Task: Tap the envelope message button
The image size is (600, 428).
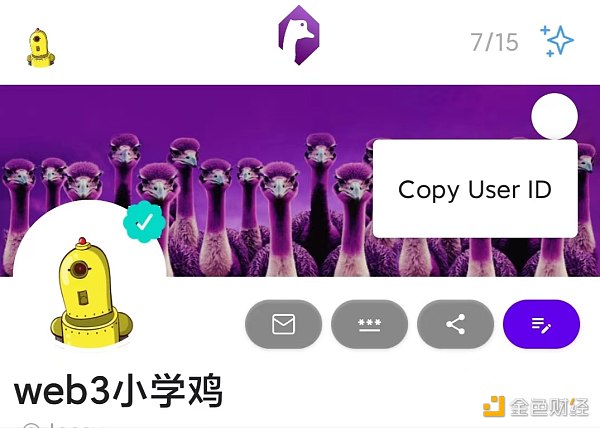Action: tap(283, 324)
